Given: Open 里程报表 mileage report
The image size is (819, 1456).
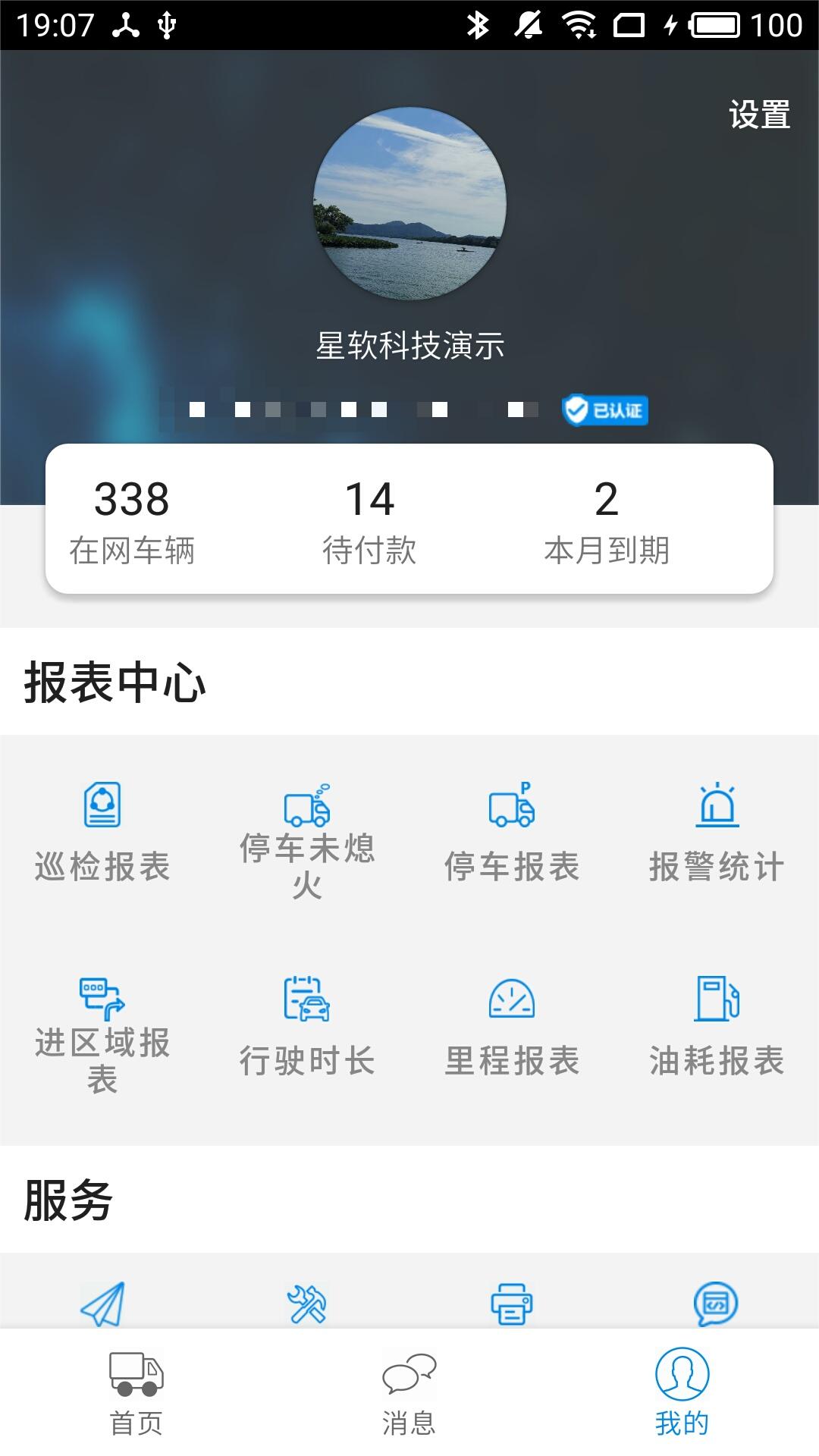Looking at the screenshot, I should pyautogui.click(x=512, y=1027).
